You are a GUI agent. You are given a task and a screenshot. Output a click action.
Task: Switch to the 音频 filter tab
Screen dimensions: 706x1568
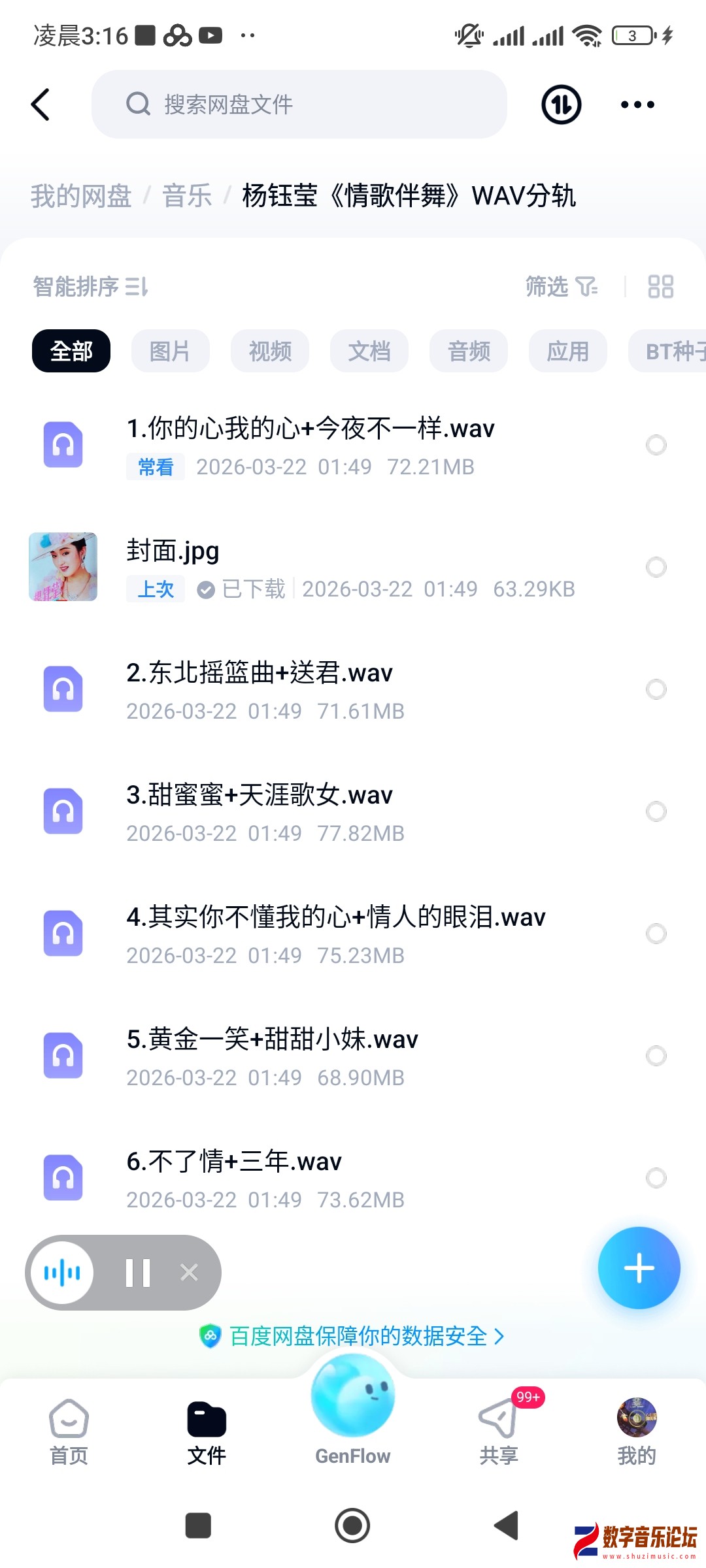468,351
